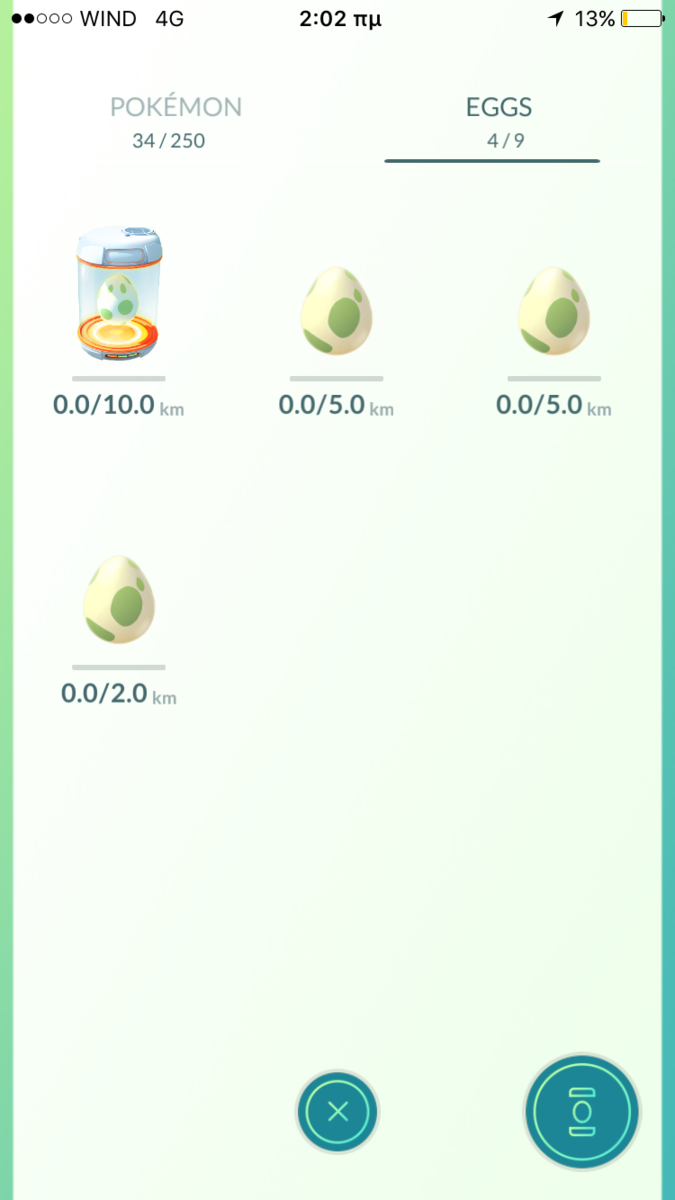Viewport: 675px width, 1200px height.
Task: Open the incubators button
Action: 582,1111
